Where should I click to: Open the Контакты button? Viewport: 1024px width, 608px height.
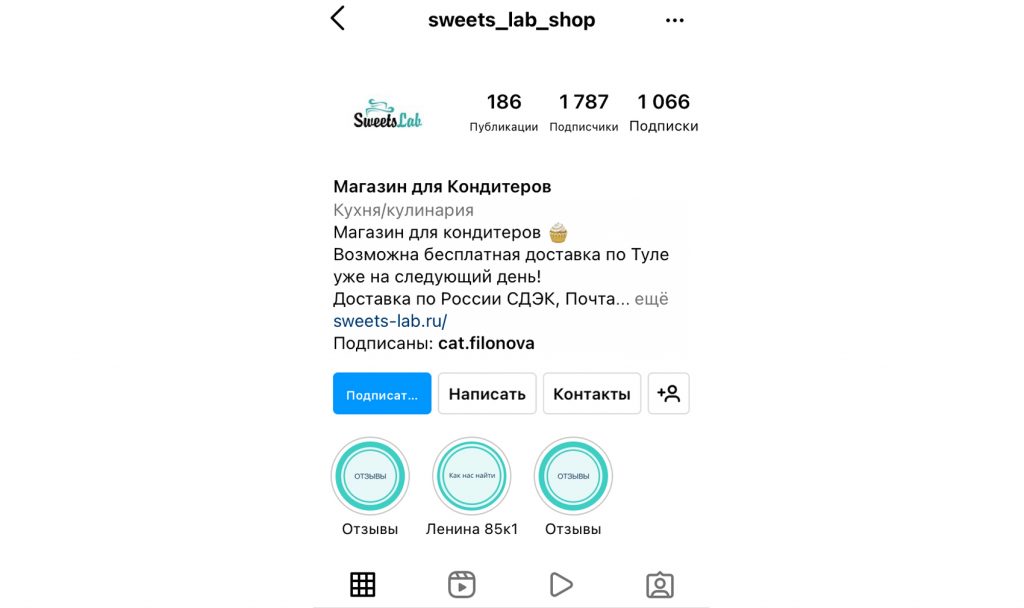pos(592,394)
